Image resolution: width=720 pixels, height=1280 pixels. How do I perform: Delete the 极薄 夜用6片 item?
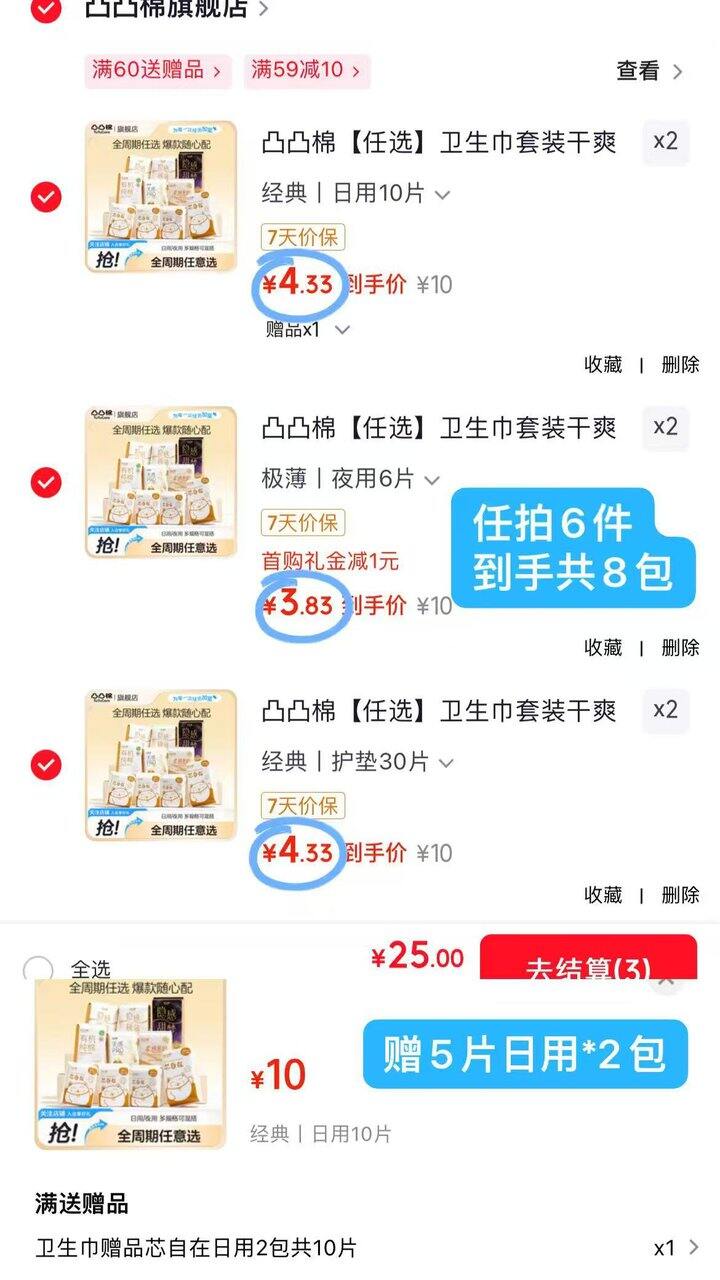click(x=680, y=648)
